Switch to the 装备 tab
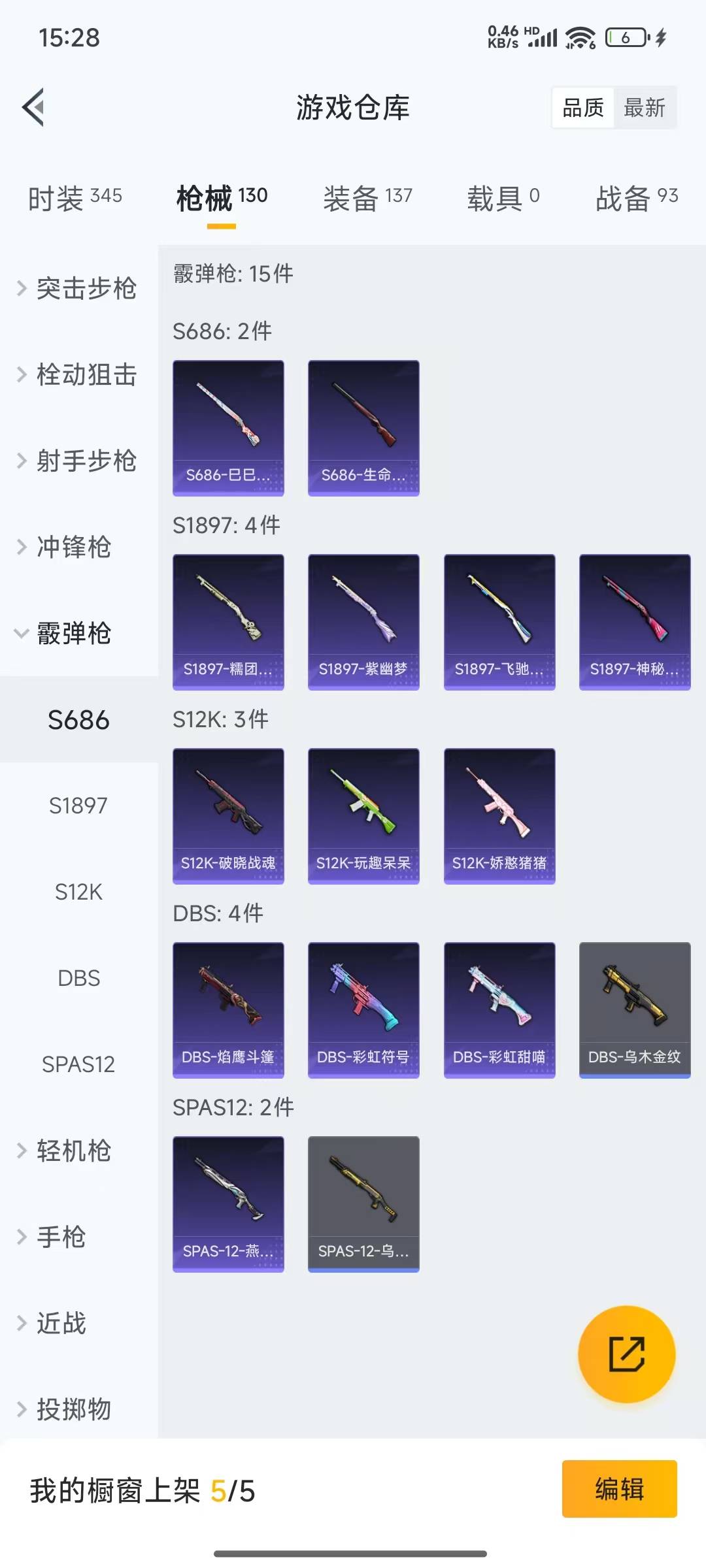This screenshot has height=1568, width=706. [x=367, y=198]
